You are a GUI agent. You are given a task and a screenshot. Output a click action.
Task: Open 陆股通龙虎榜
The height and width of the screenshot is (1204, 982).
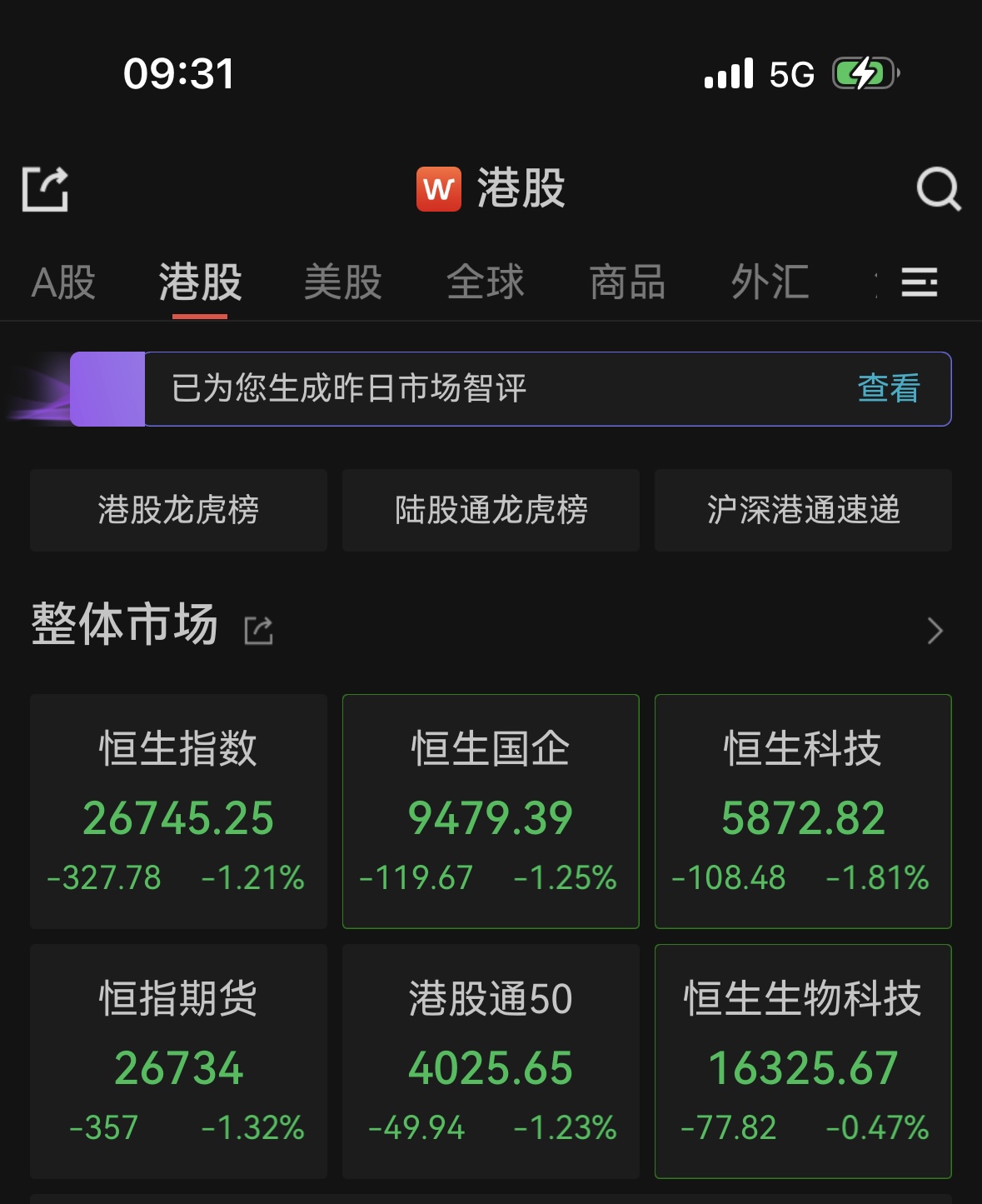pos(491,510)
